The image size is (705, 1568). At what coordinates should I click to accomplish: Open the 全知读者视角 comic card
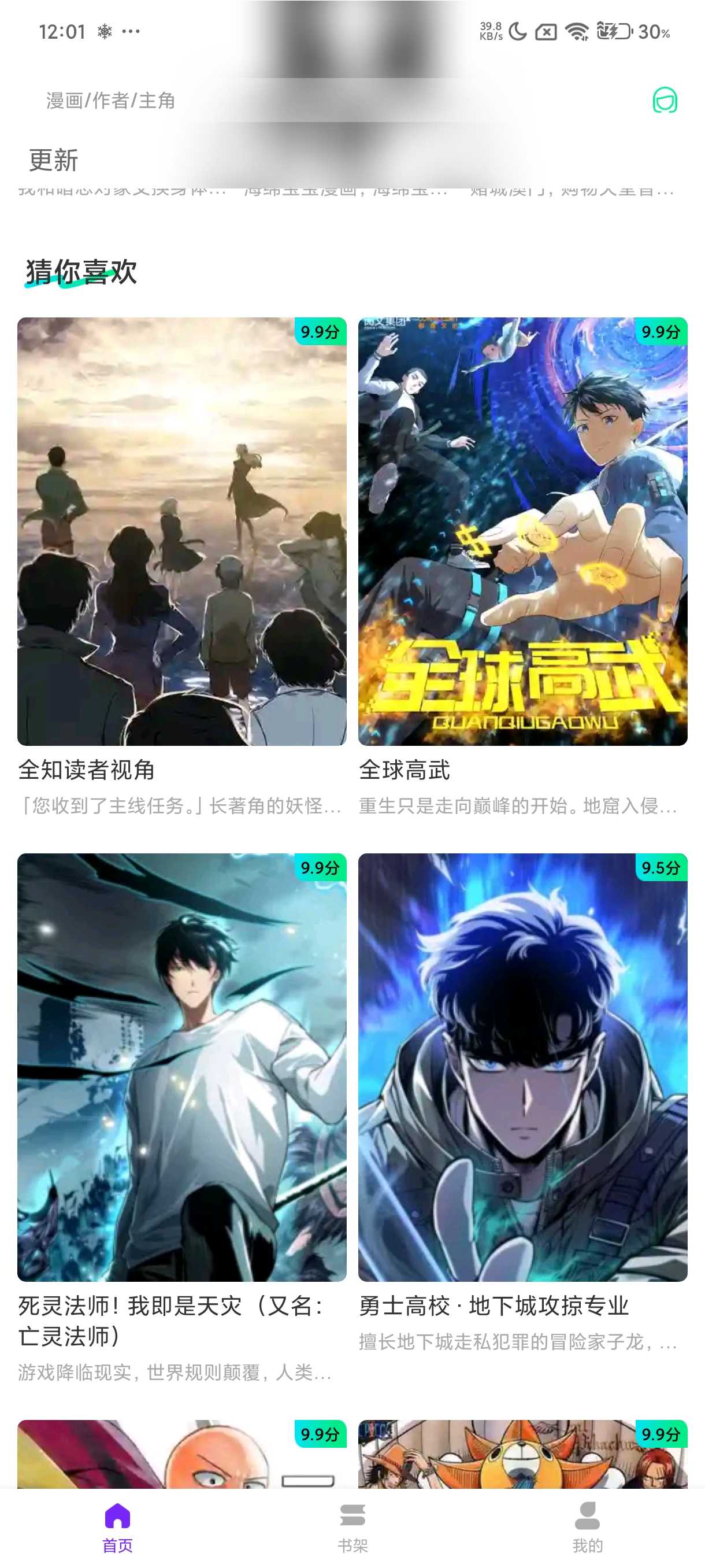point(182,531)
